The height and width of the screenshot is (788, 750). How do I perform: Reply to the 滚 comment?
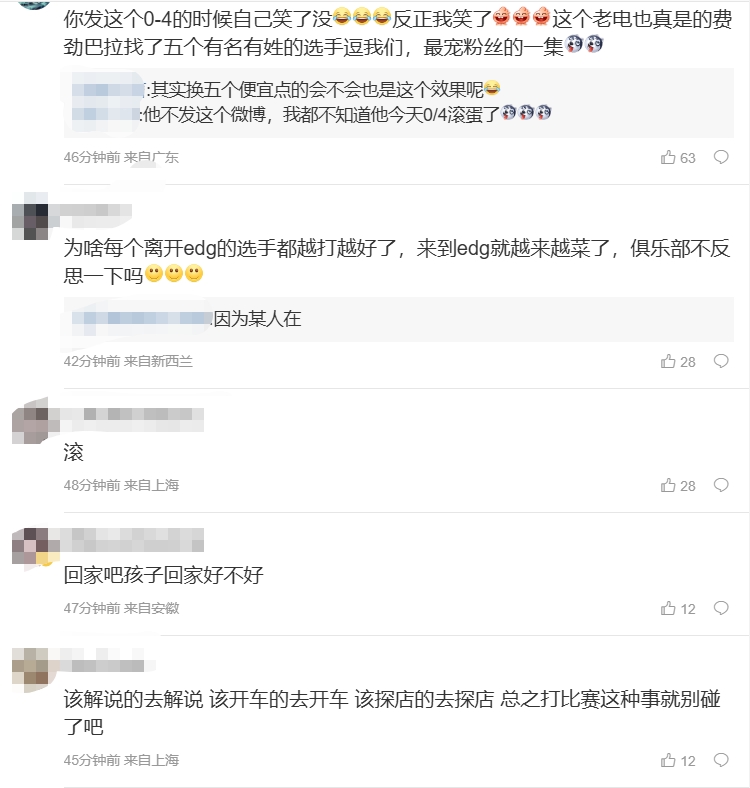pos(720,485)
